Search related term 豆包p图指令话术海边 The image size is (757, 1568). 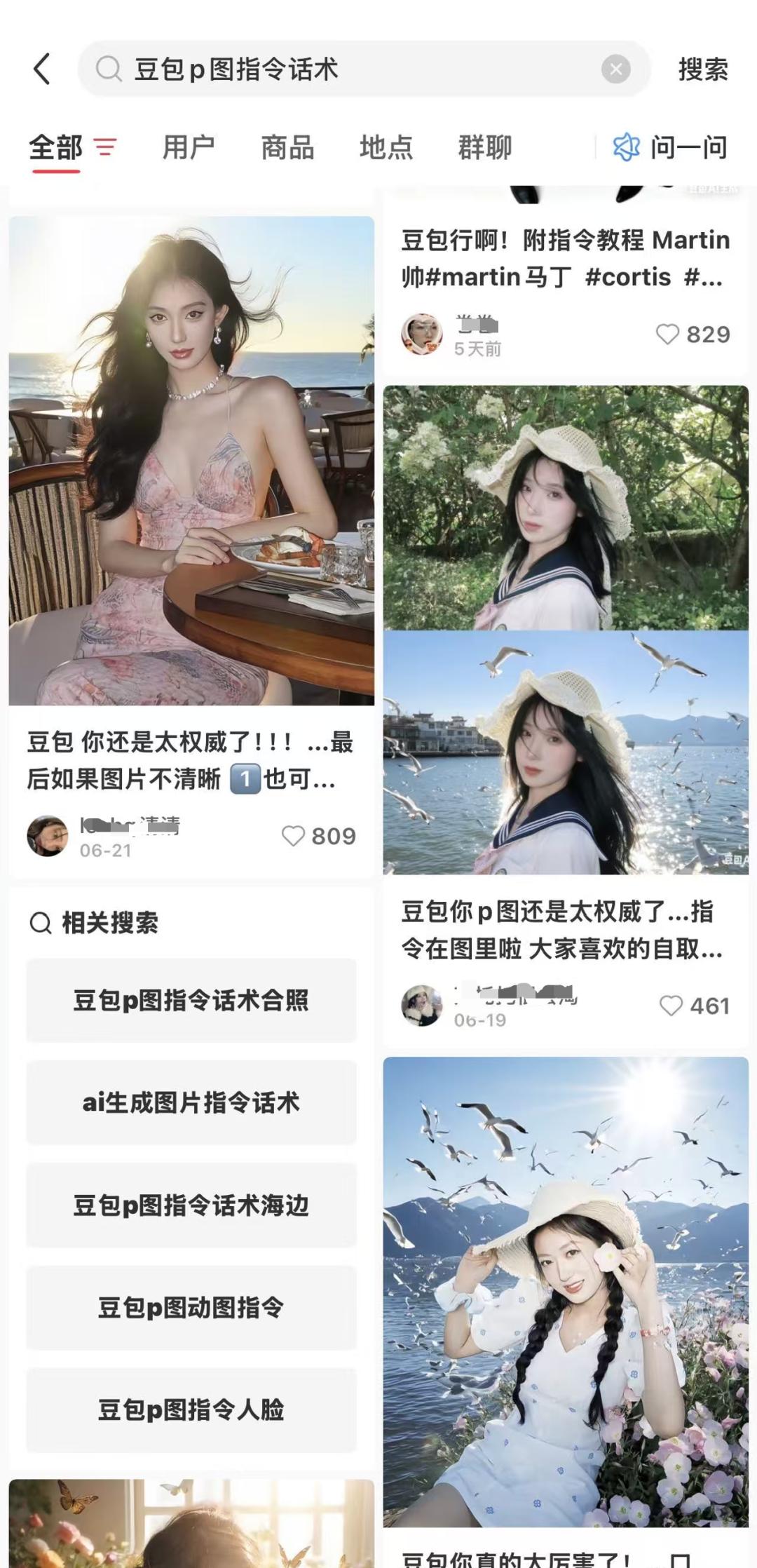pyautogui.click(x=191, y=1205)
